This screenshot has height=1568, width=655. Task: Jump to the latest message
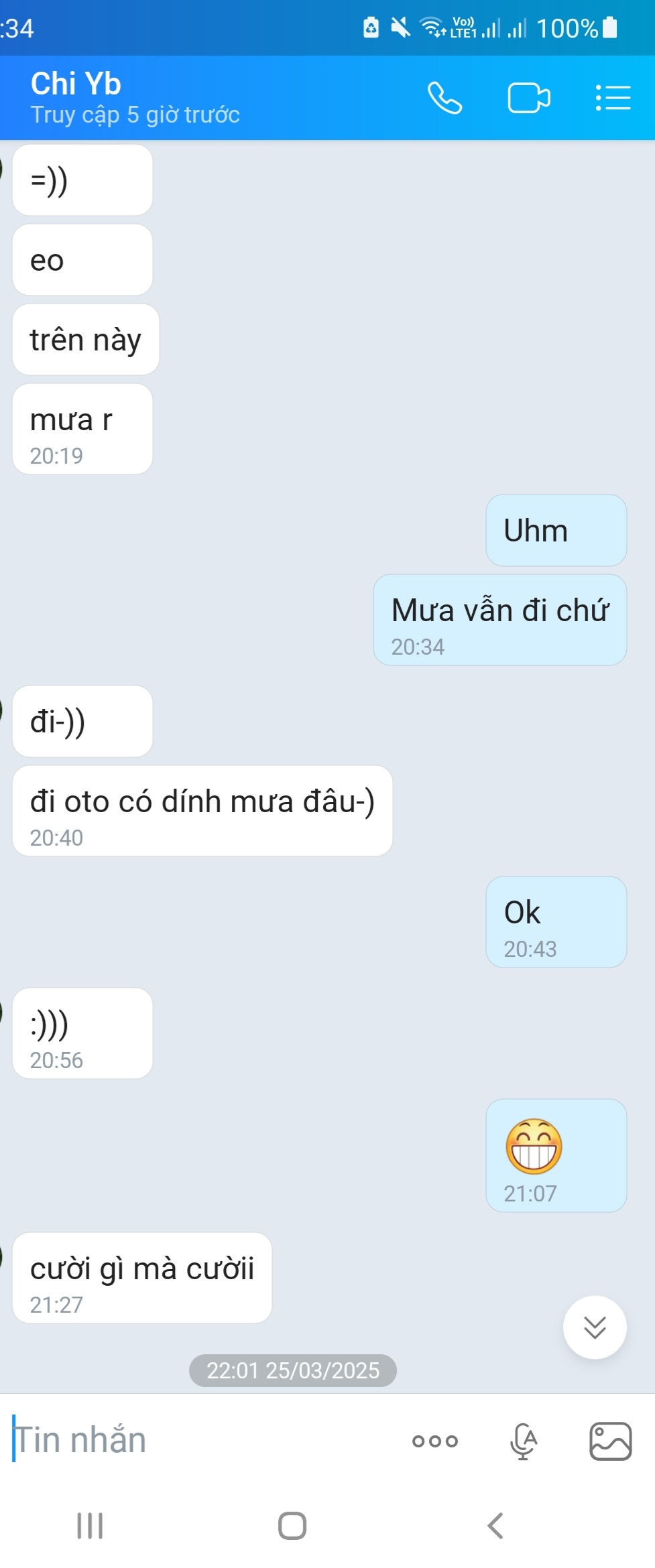tap(595, 1327)
